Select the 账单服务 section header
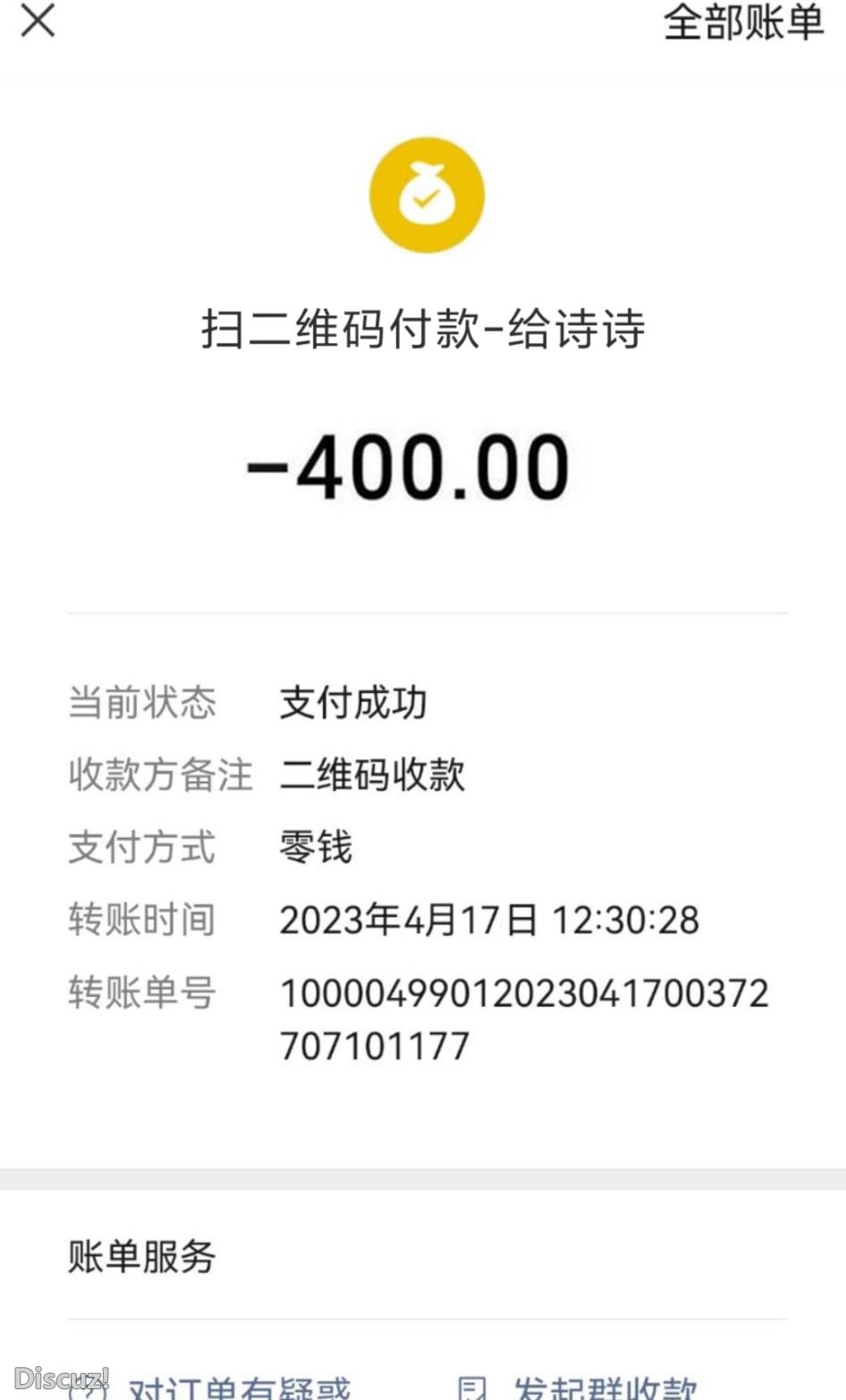This screenshot has width=846, height=1400. click(x=142, y=1258)
